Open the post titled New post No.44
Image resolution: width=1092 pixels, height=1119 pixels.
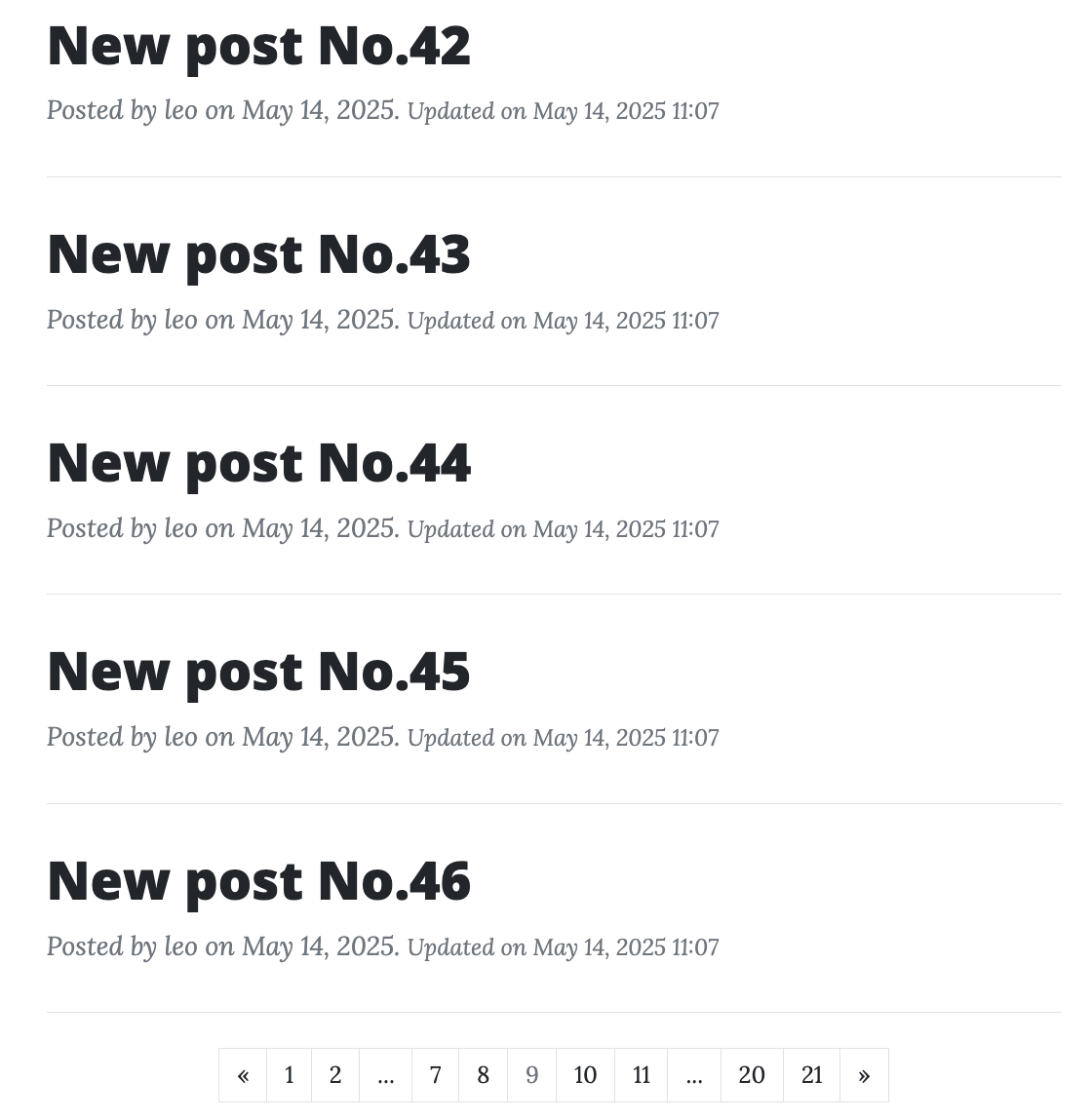tap(258, 462)
